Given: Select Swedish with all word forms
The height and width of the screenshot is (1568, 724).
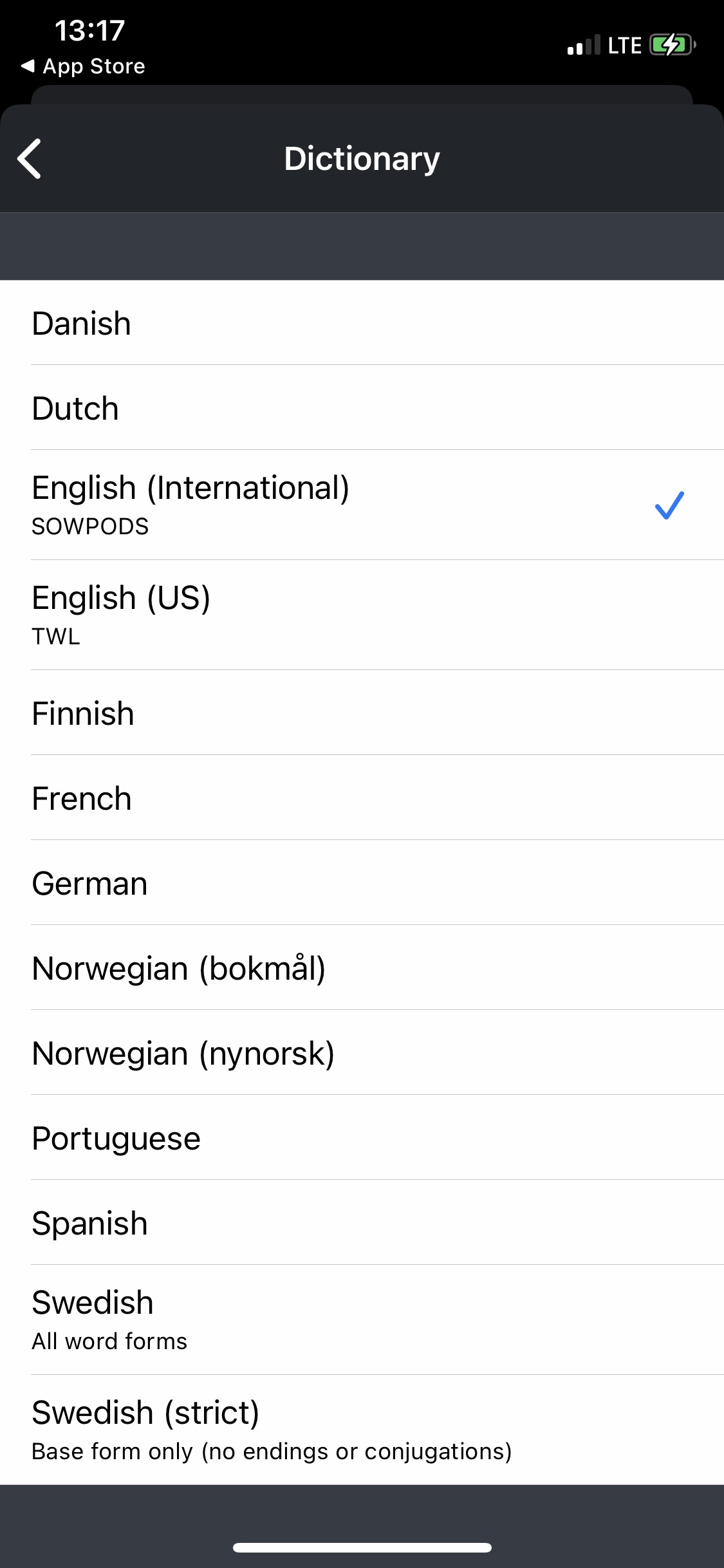Looking at the screenshot, I should 362,1320.
